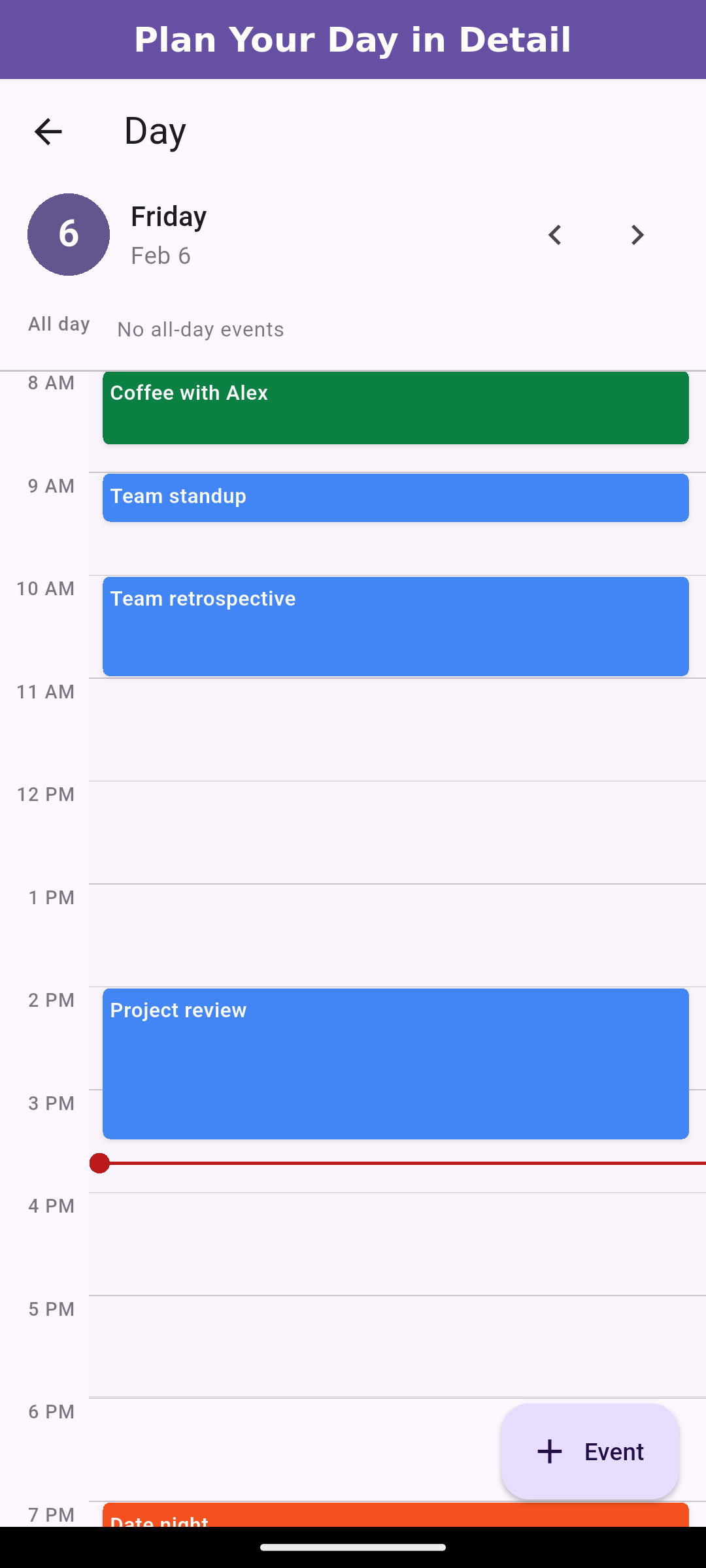The width and height of the screenshot is (706, 1568).
Task: Go to the next day
Action: 637,235
